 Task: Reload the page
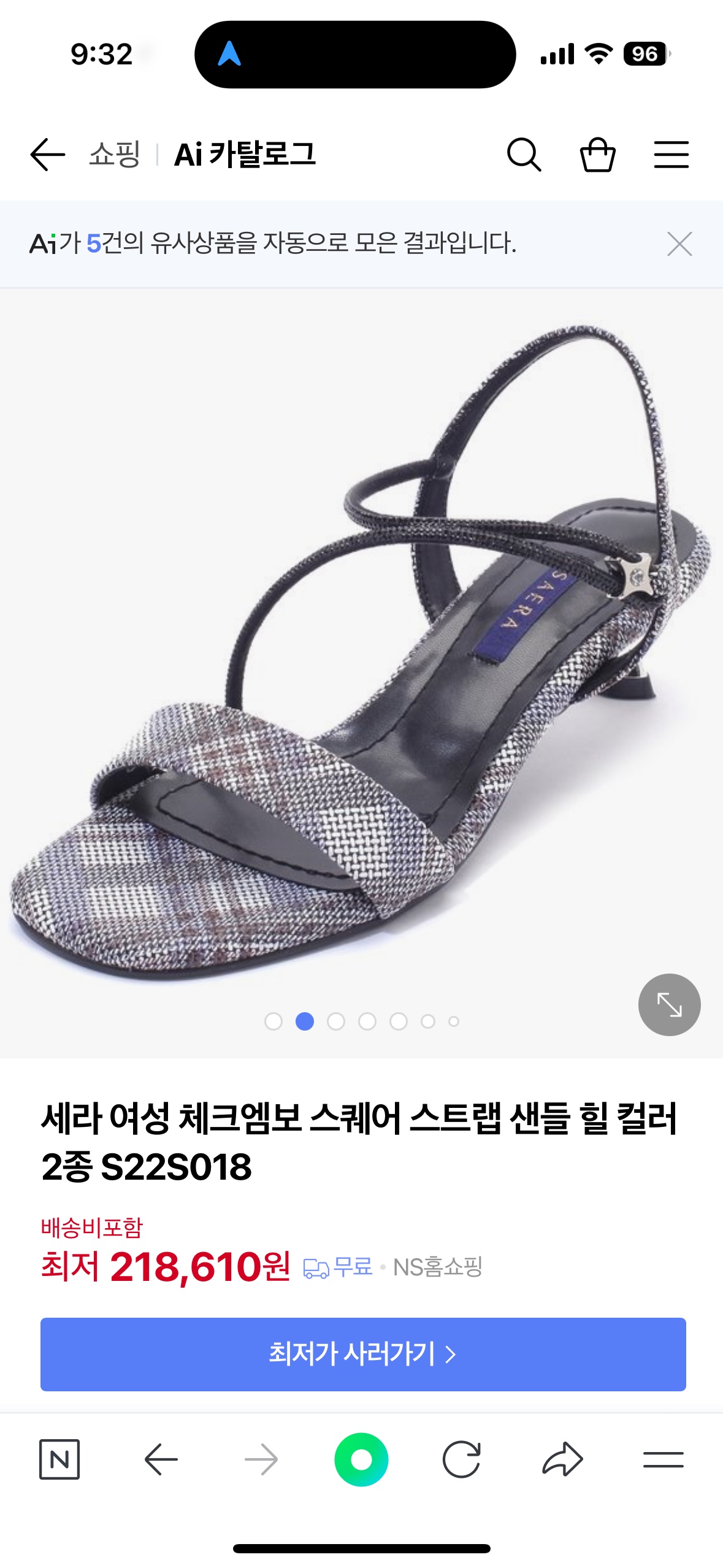click(x=461, y=1459)
